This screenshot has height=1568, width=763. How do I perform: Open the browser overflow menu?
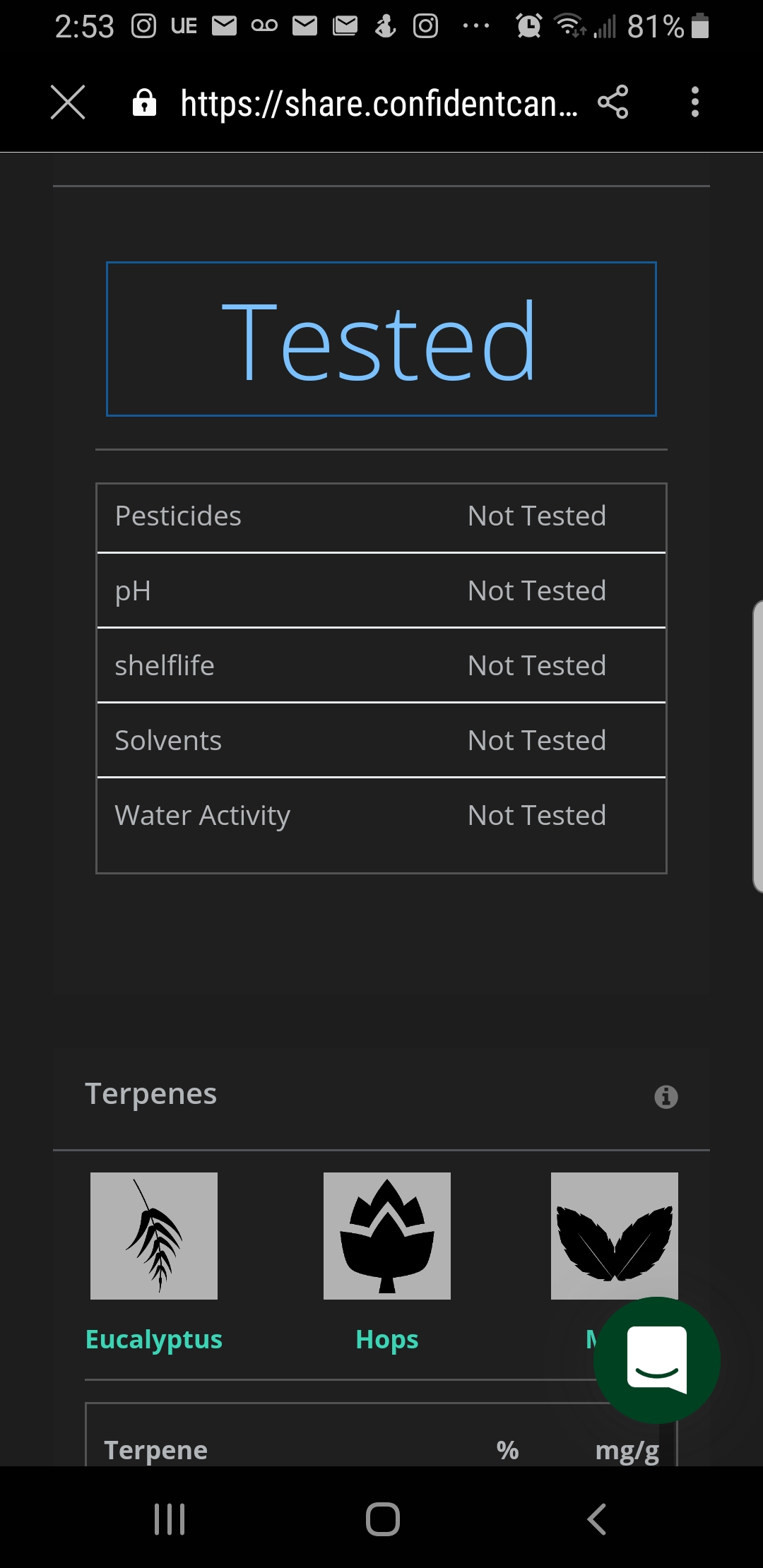tap(695, 102)
